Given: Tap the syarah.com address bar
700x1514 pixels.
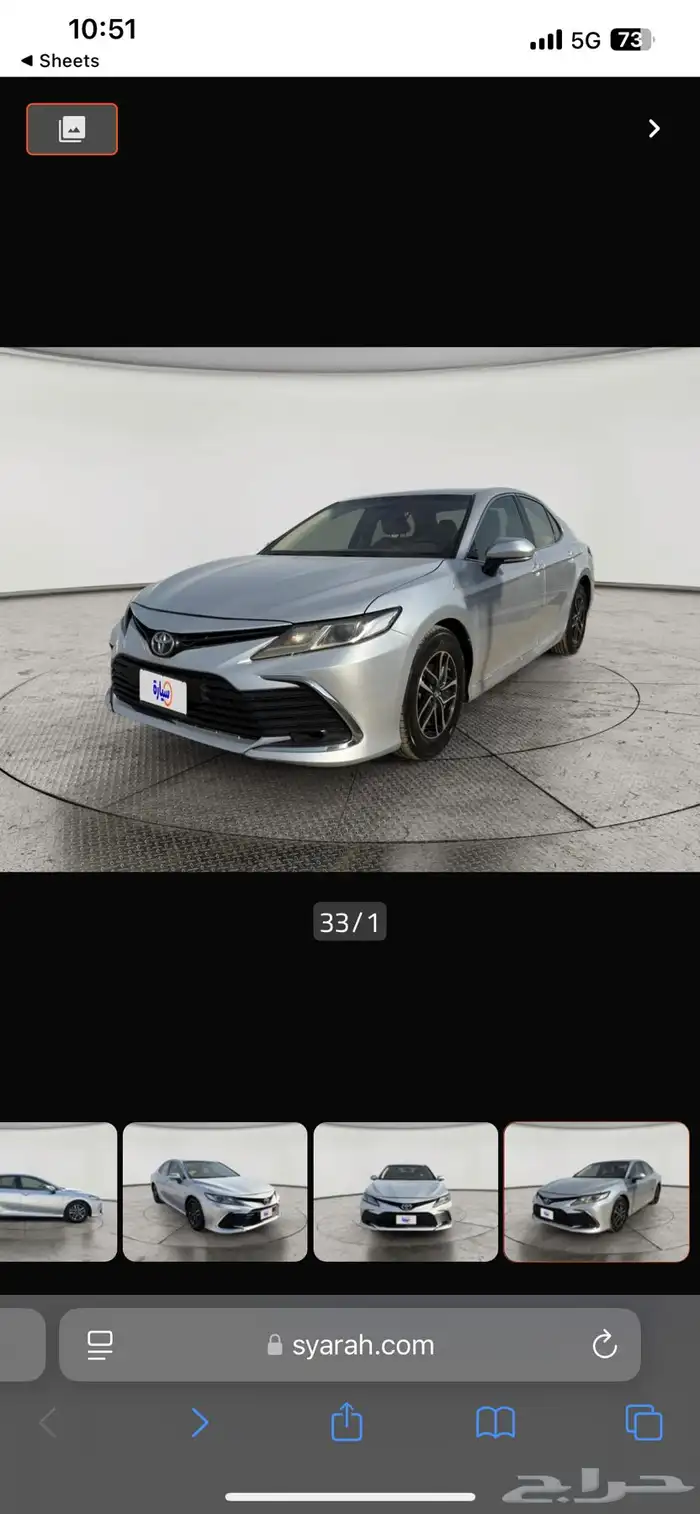Looking at the screenshot, I should 350,1345.
